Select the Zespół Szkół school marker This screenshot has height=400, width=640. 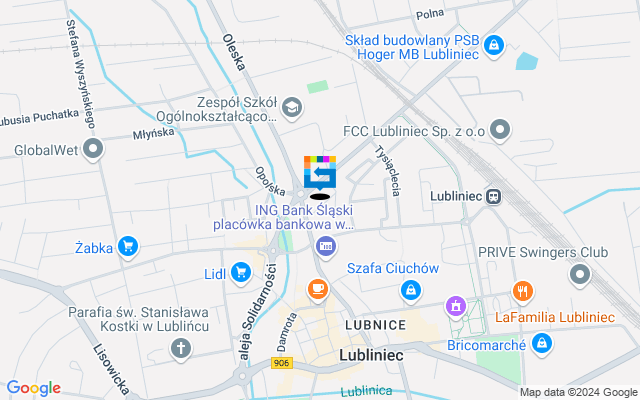(x=292, y=106)
